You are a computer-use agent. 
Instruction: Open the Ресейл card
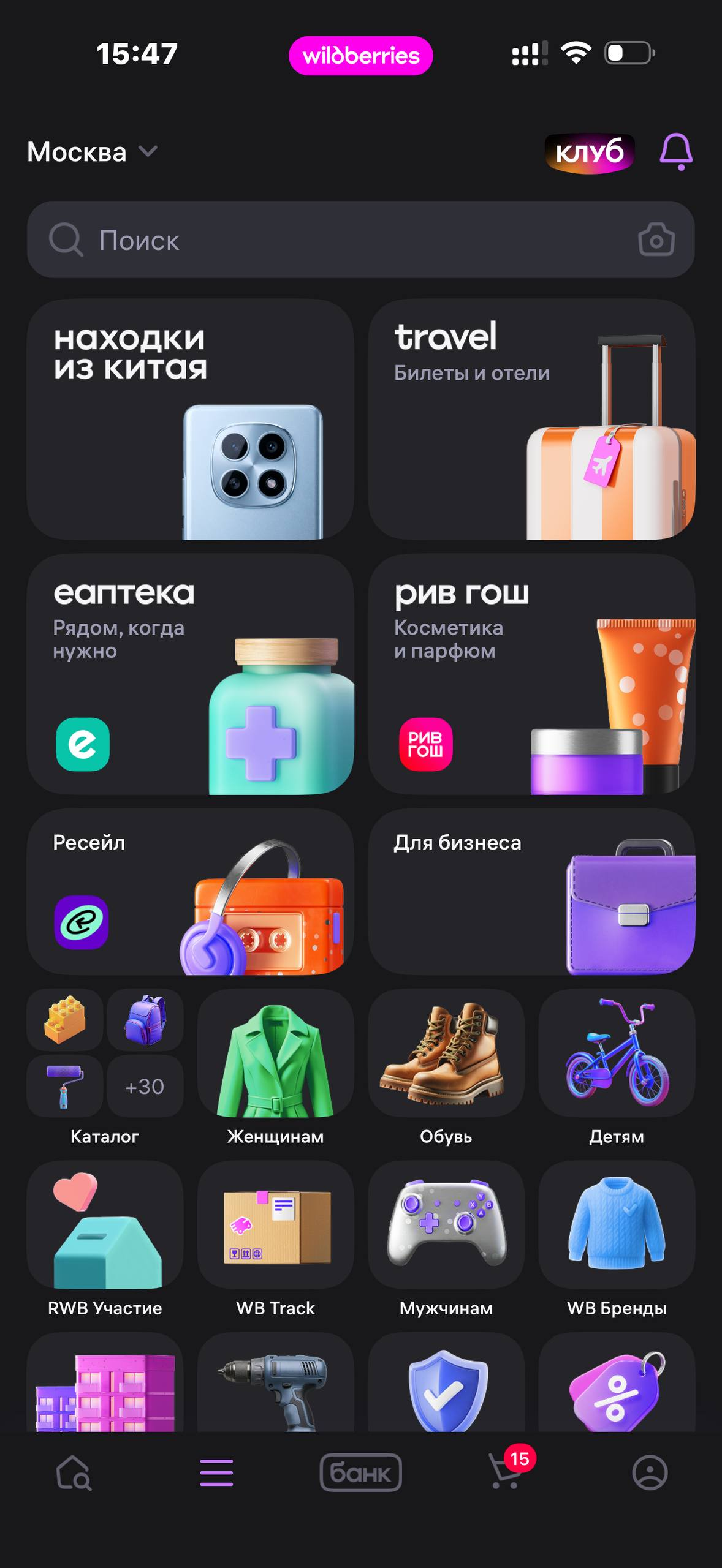pos(190,892)
